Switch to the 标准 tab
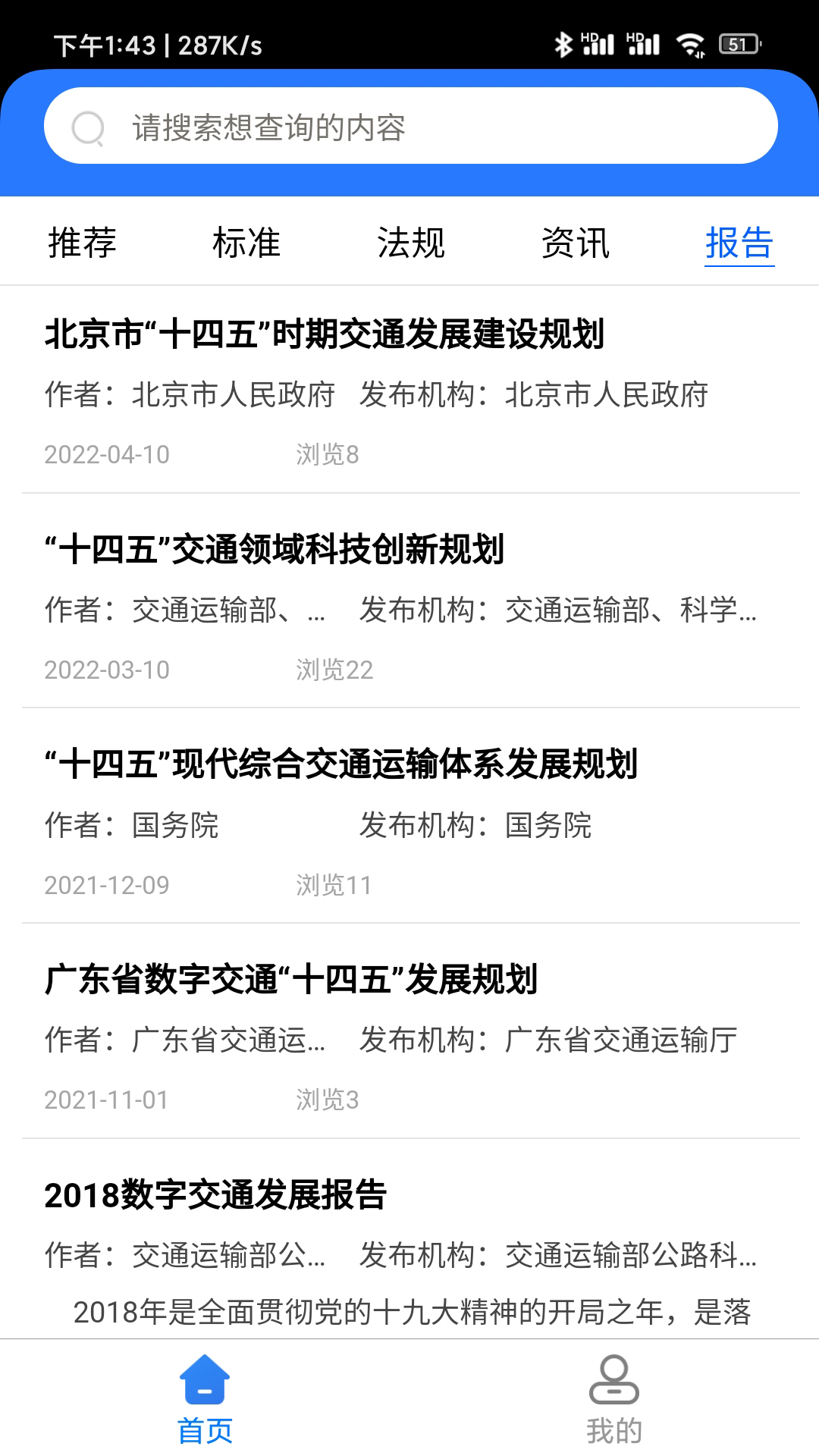The width and height of the screenshot is (819, 1456). [246, 243]
